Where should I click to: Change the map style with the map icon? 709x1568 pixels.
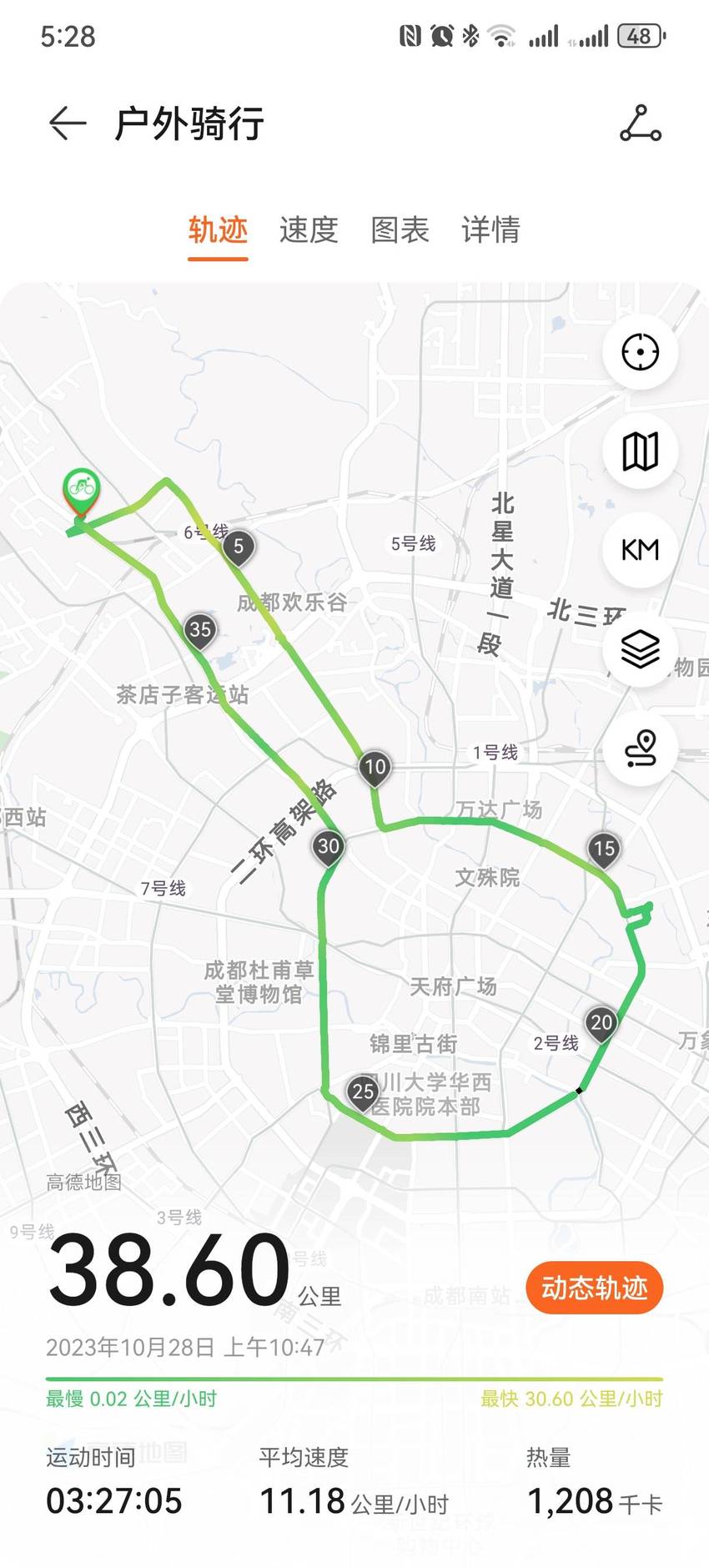pos(641,451)
